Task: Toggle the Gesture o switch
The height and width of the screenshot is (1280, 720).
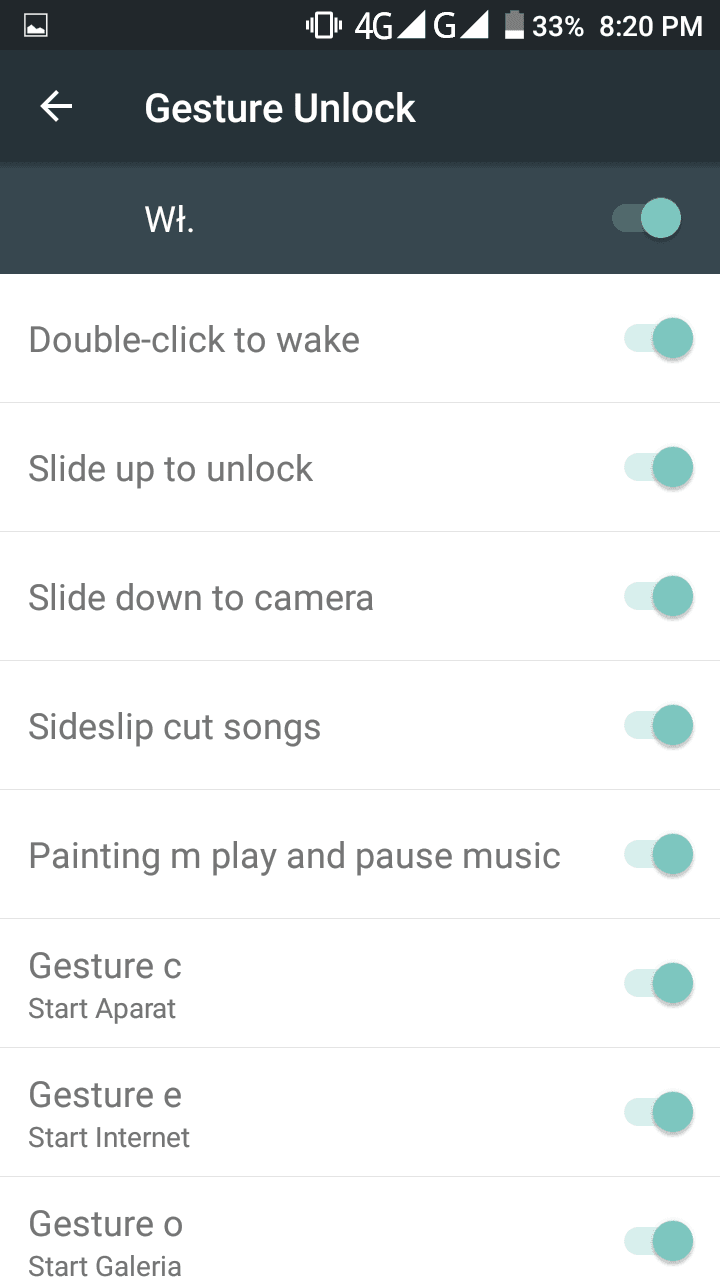Action: click(x=659, y=1242)
